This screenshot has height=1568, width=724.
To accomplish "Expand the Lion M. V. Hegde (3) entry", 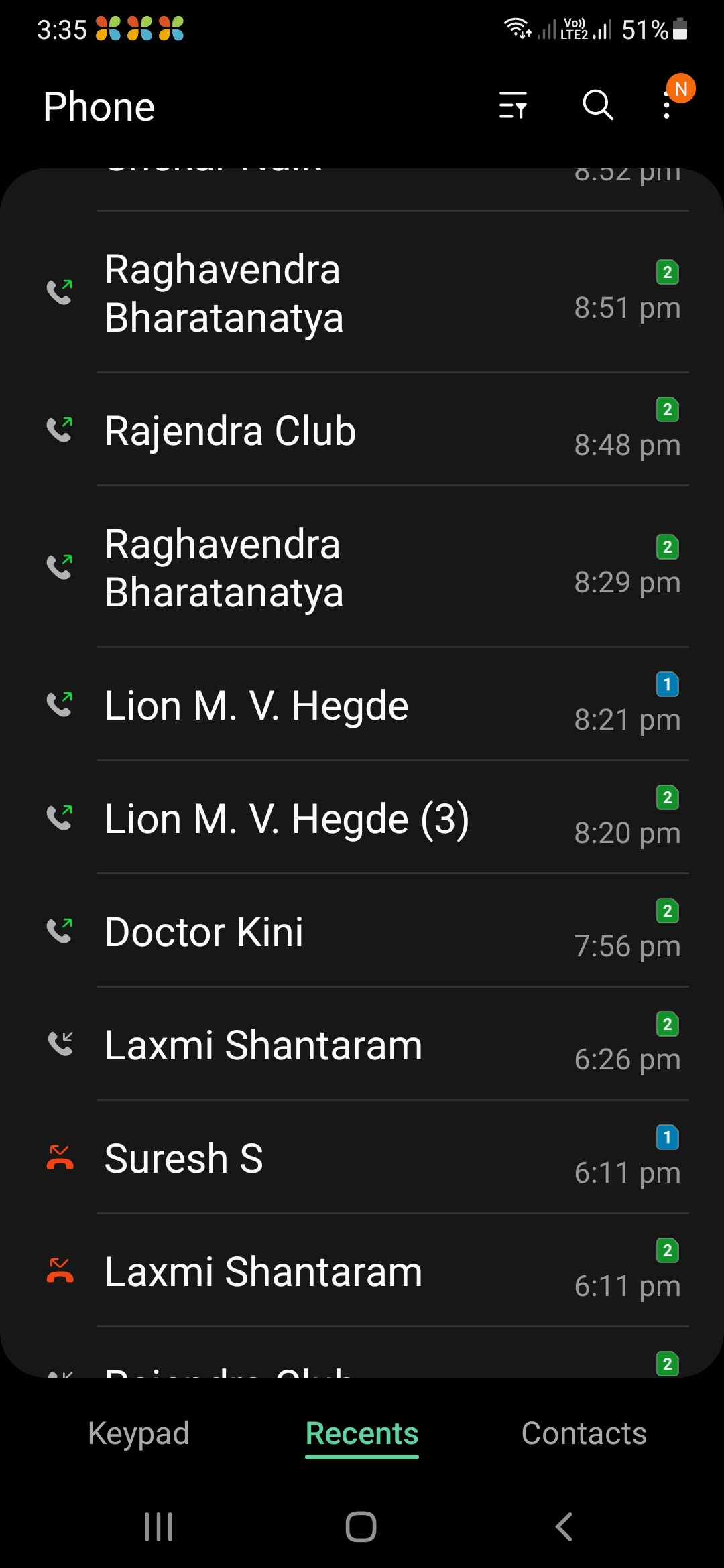I will [362, 818].
